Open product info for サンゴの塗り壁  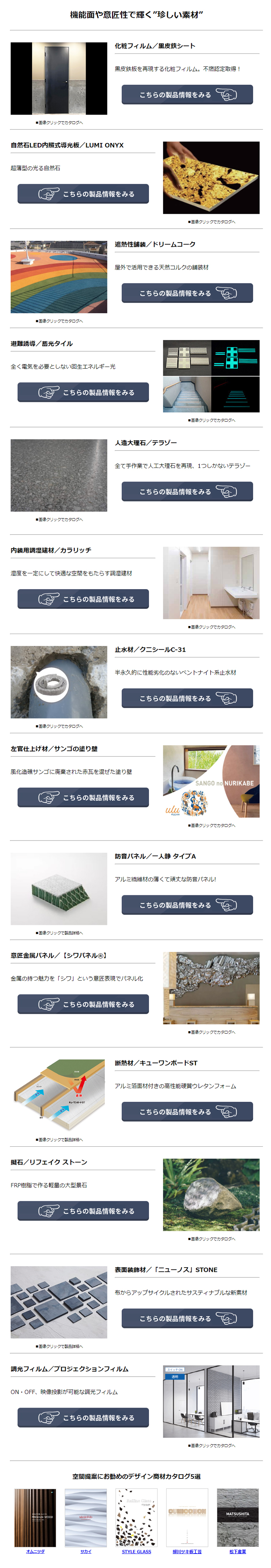click(83, 798)
